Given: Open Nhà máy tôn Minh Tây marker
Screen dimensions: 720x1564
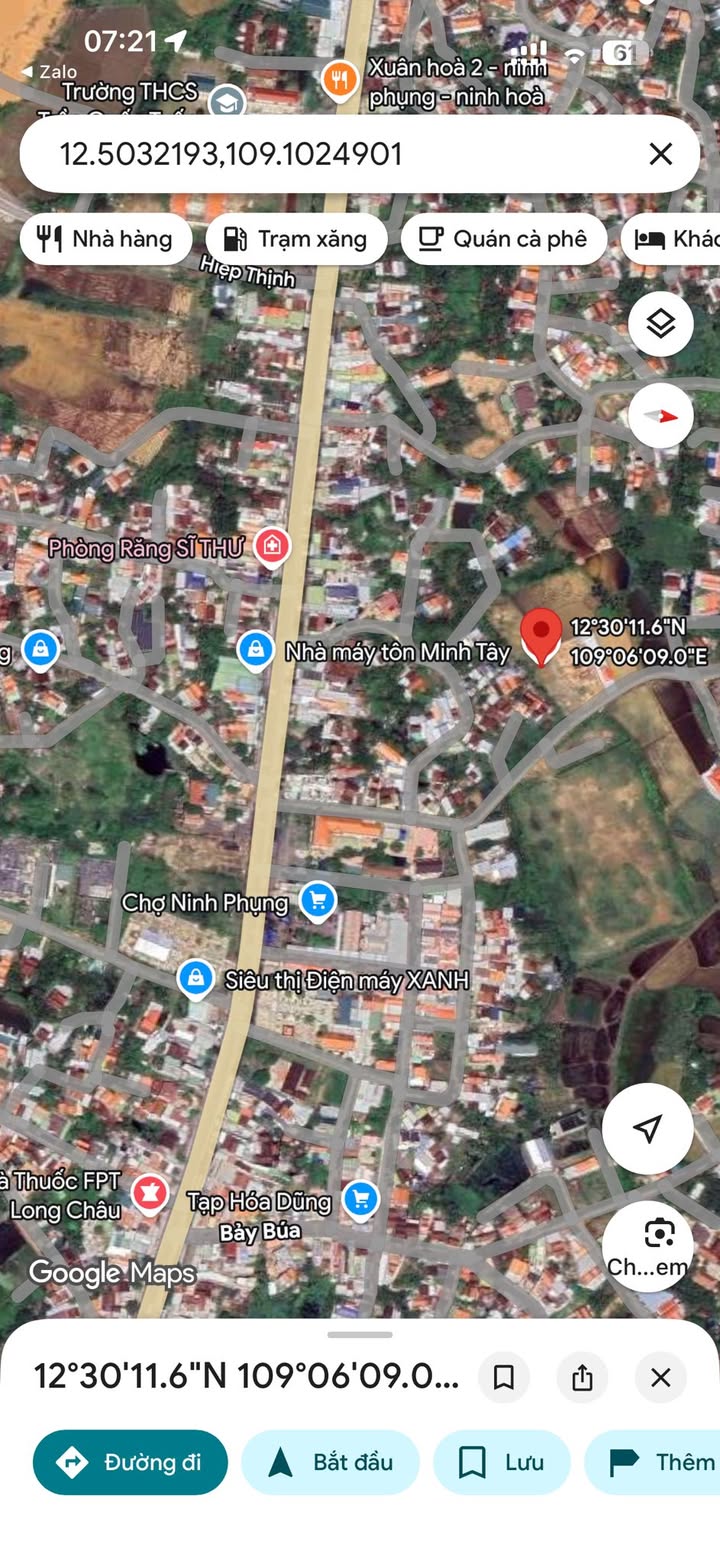Looking at the screenshot, I should tap(256, 650).
